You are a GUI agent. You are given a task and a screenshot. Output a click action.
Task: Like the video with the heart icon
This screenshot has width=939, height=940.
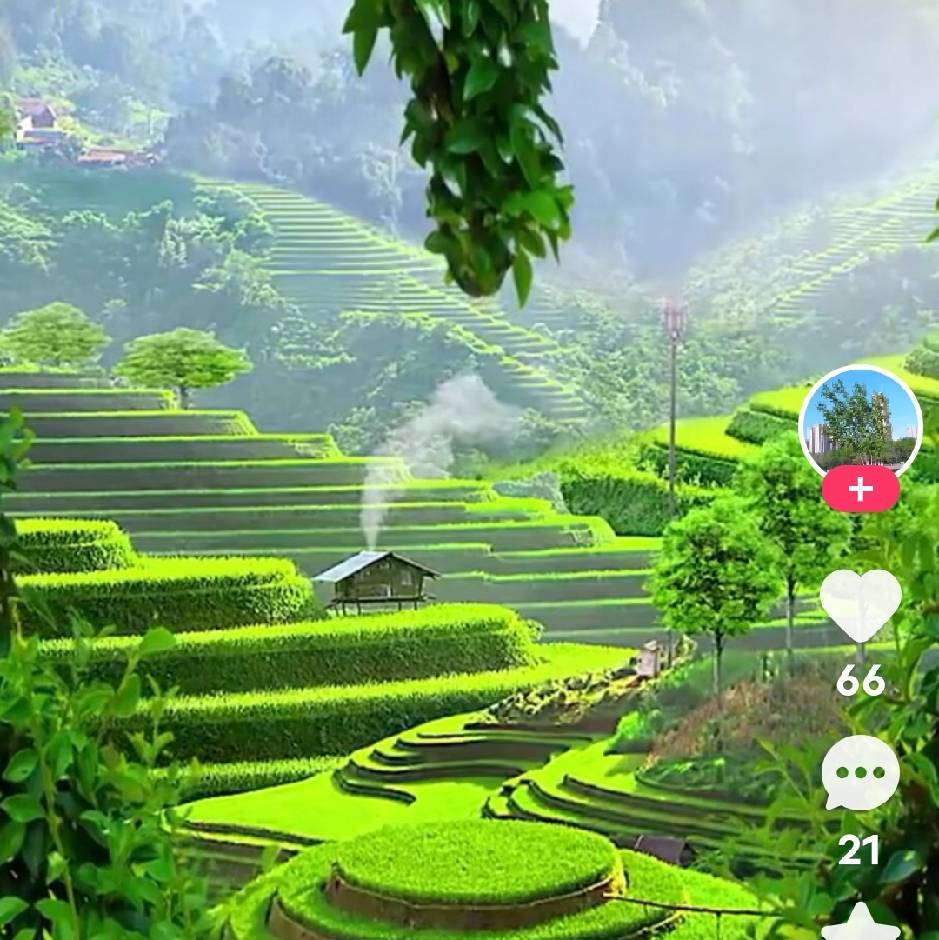click(860, 604)
